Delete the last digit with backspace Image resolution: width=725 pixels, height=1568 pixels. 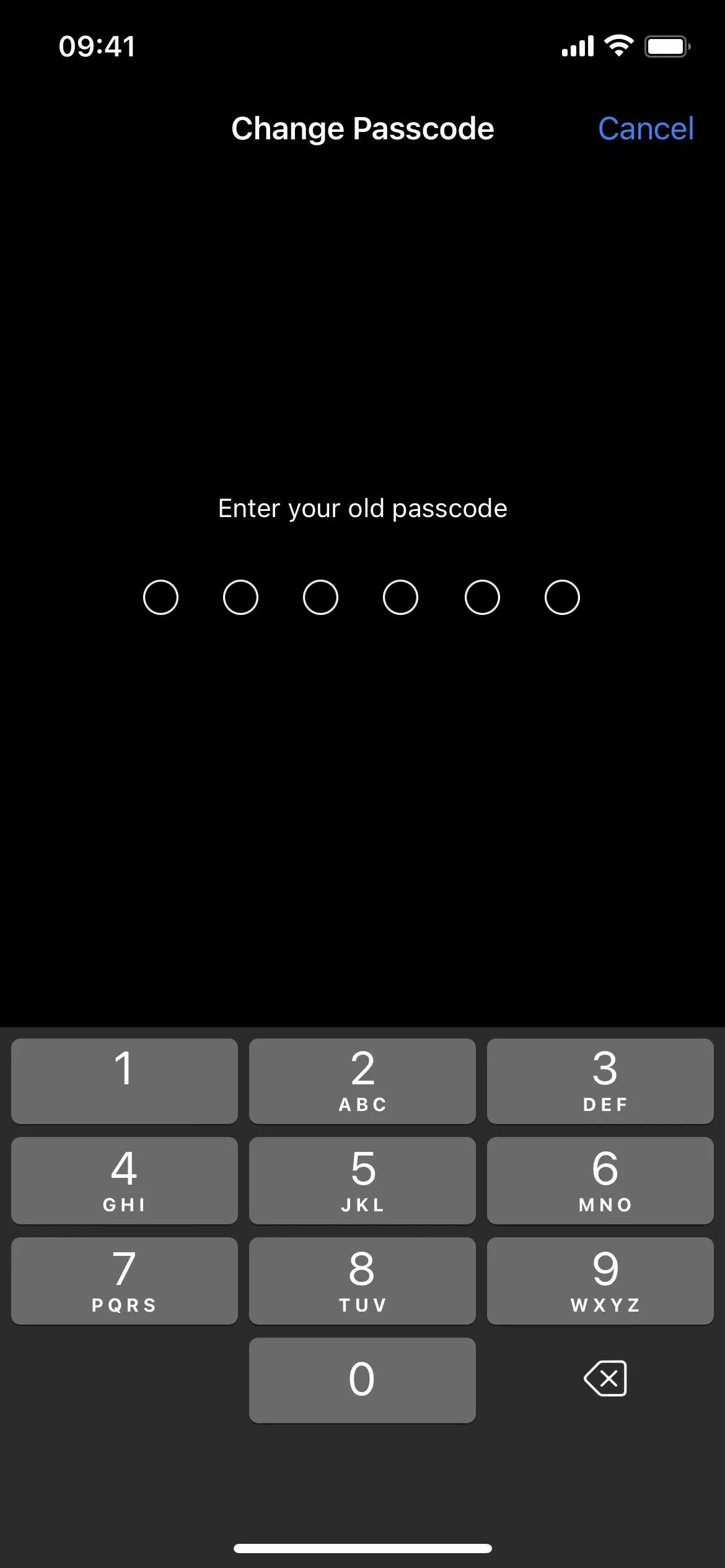click(605, 1379)
